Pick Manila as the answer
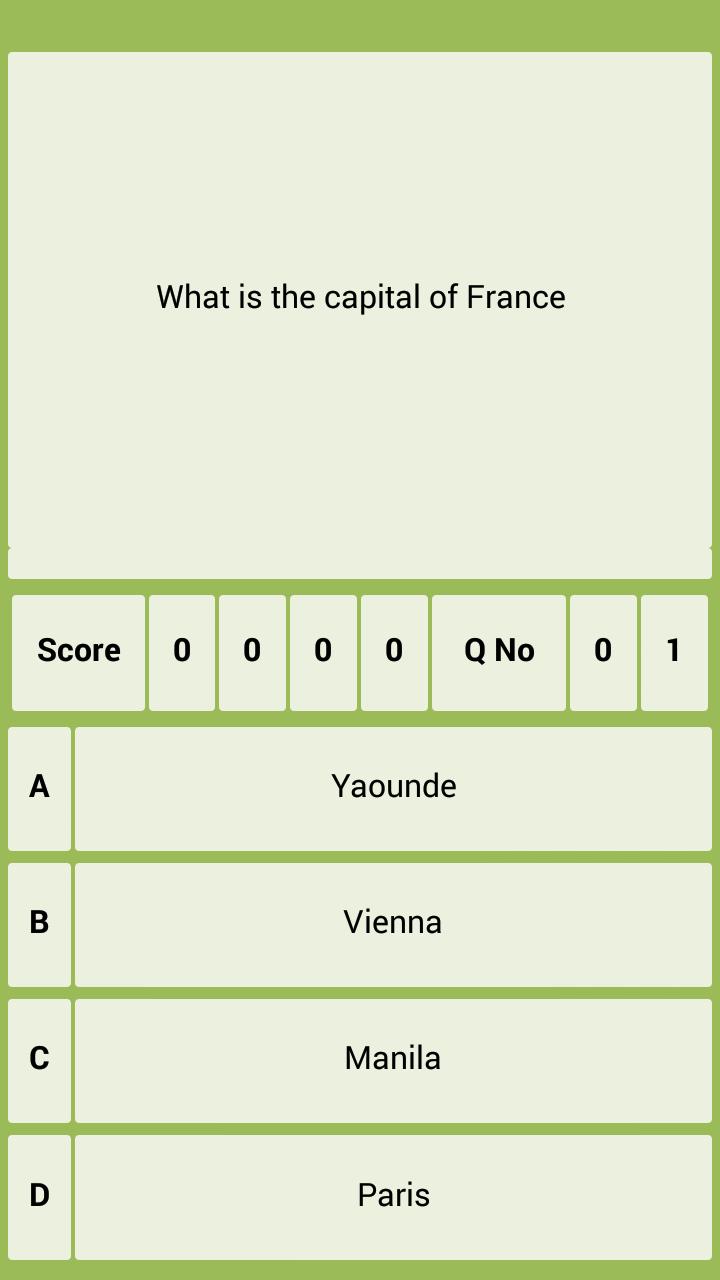The width and height of the screenshot is (720, 1280). [393, 1060]
